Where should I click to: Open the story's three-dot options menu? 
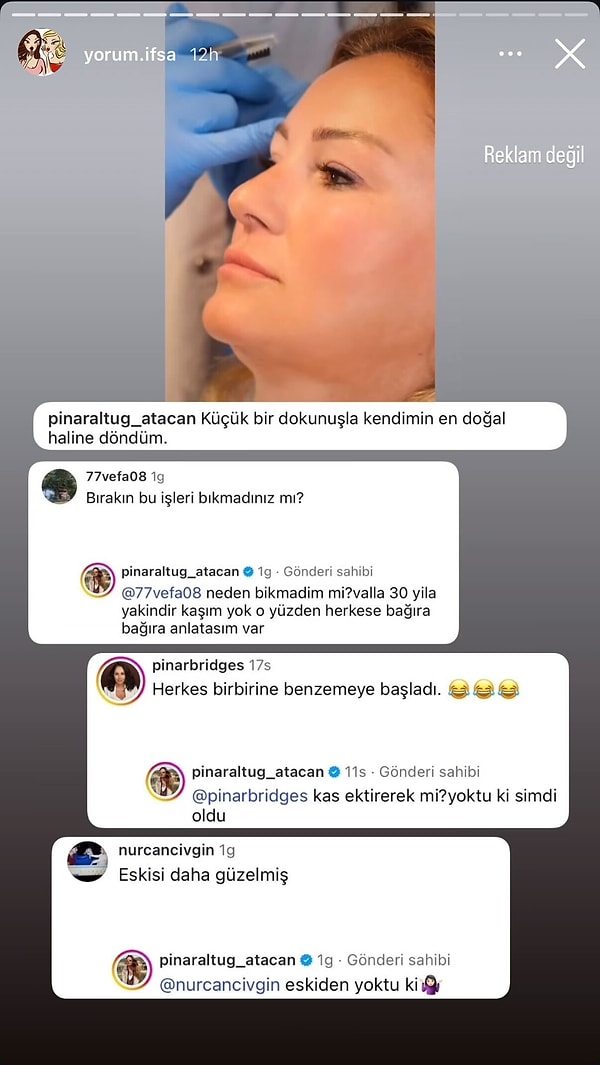pyautogui.click(x=510, y=54)
